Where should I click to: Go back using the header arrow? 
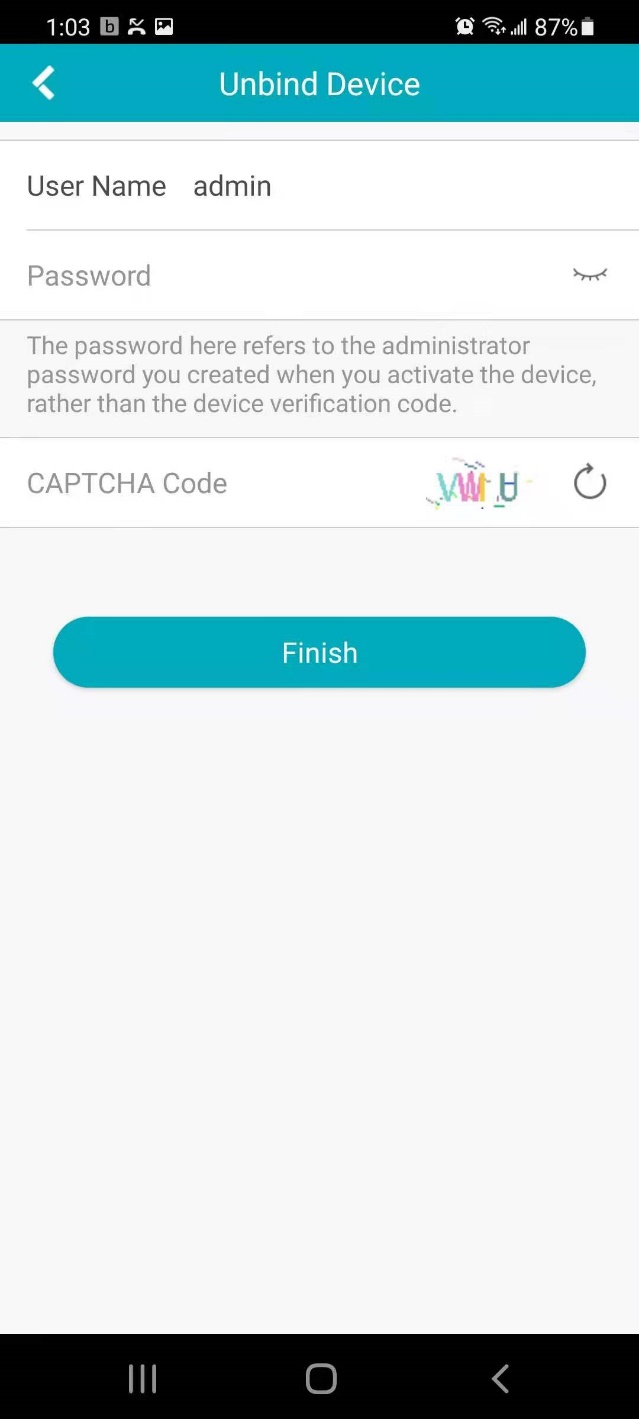tap(43, 83)
